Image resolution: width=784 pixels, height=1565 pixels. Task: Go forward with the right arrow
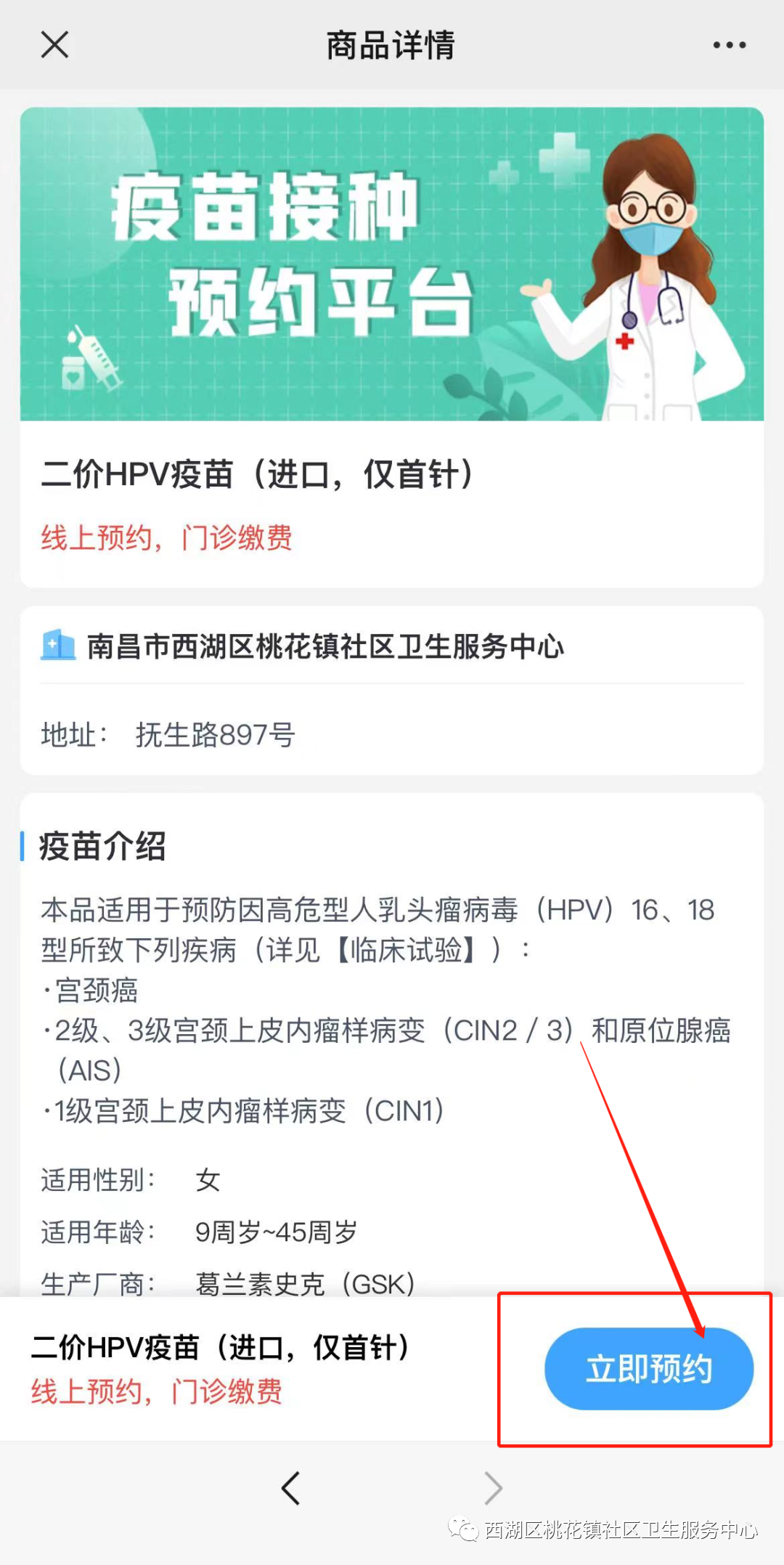point(493,1488)
